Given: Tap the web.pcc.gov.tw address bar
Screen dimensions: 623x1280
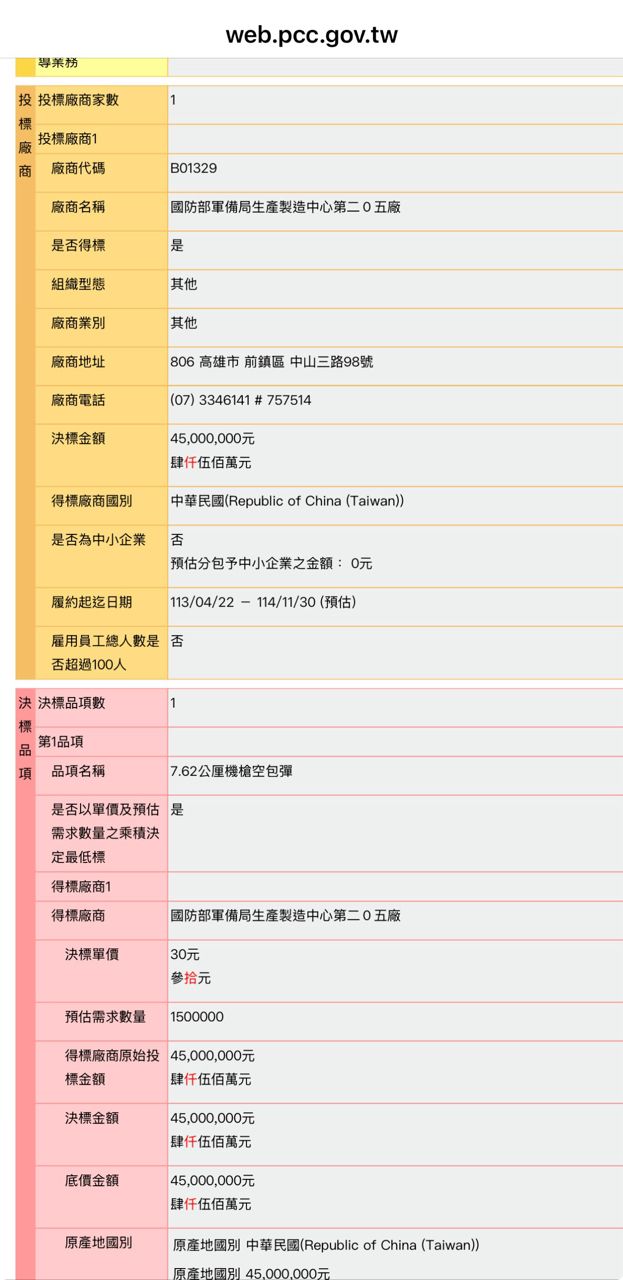Looking at the screenshot, I should (x=311, y=35).
